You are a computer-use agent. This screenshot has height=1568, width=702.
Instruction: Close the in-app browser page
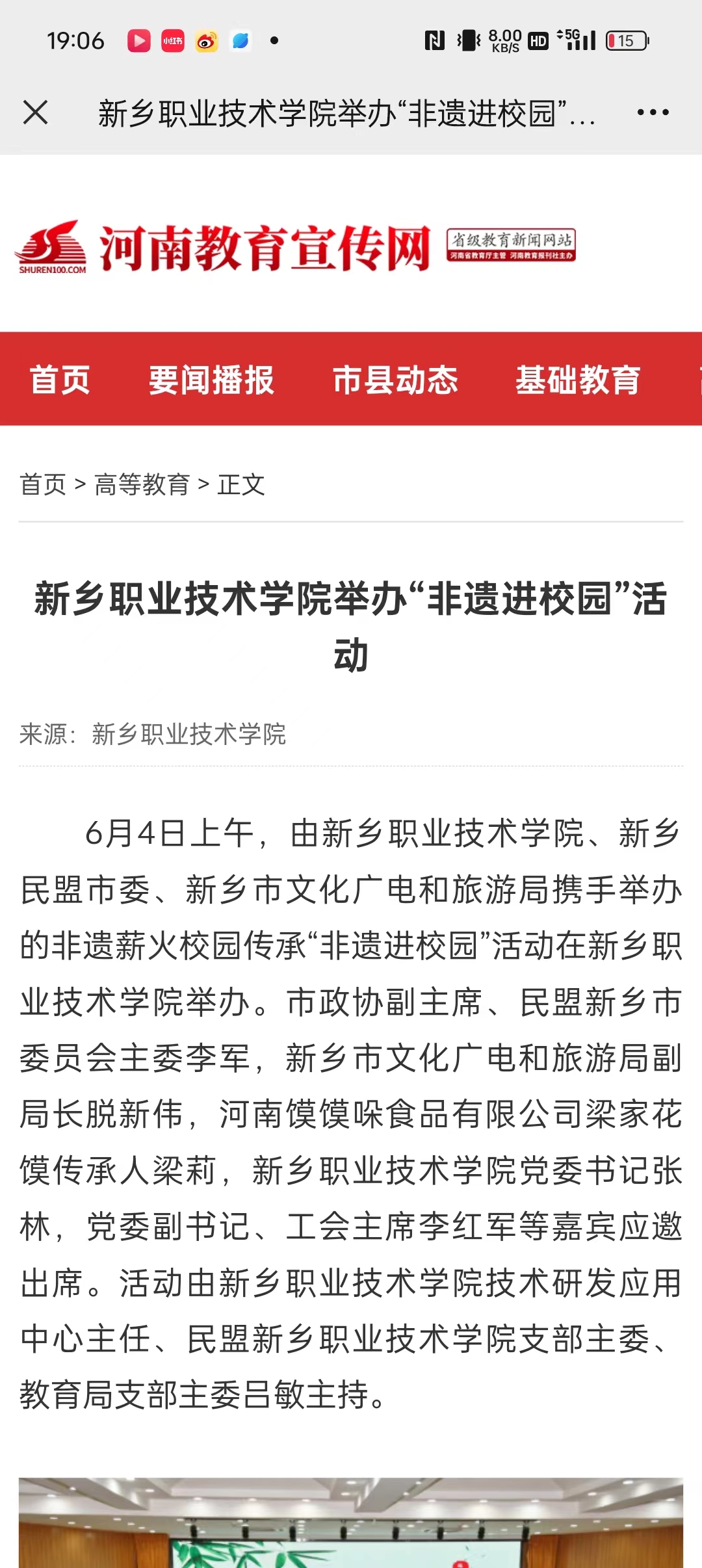[36, 112]
